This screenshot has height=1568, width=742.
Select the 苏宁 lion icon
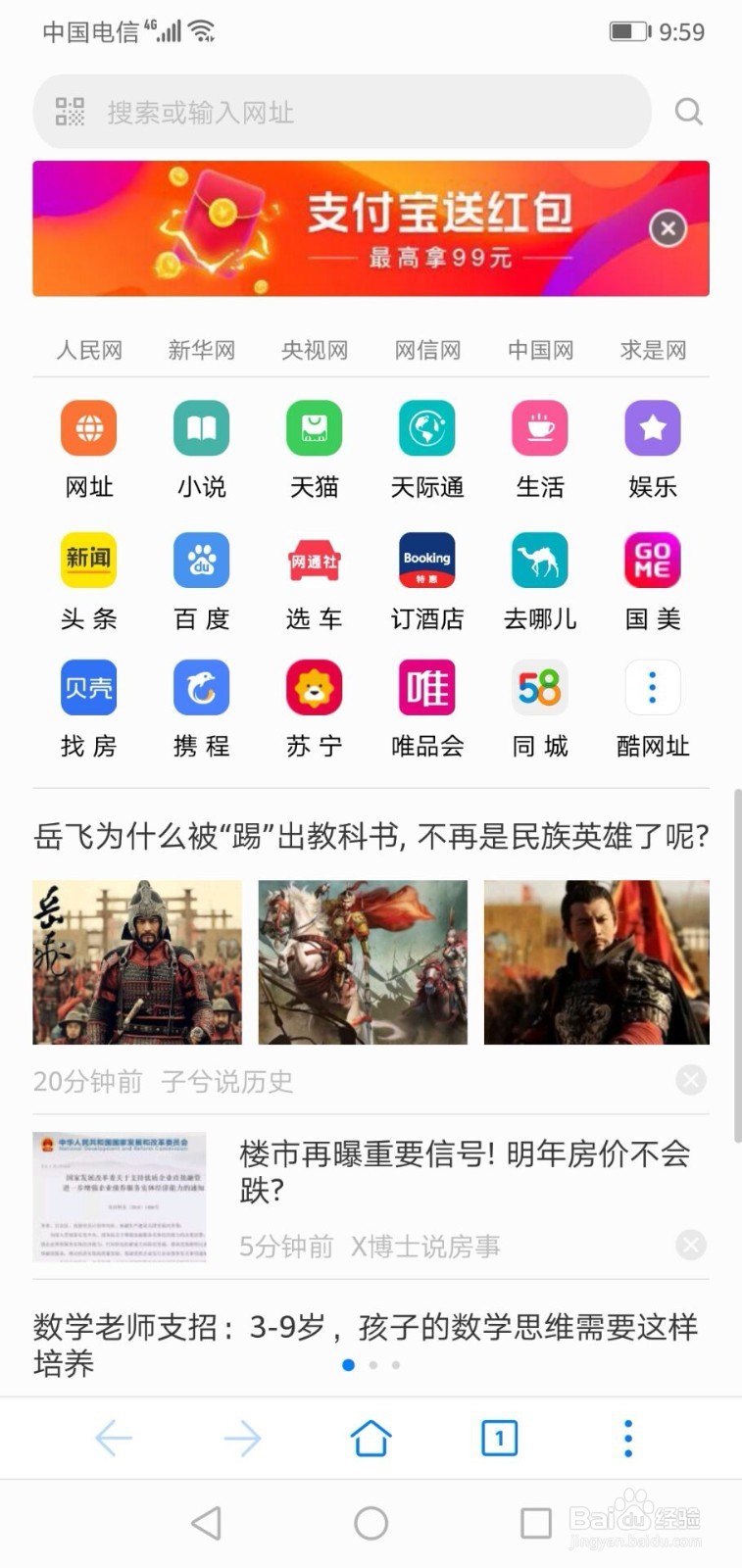[x=313, y=687]
